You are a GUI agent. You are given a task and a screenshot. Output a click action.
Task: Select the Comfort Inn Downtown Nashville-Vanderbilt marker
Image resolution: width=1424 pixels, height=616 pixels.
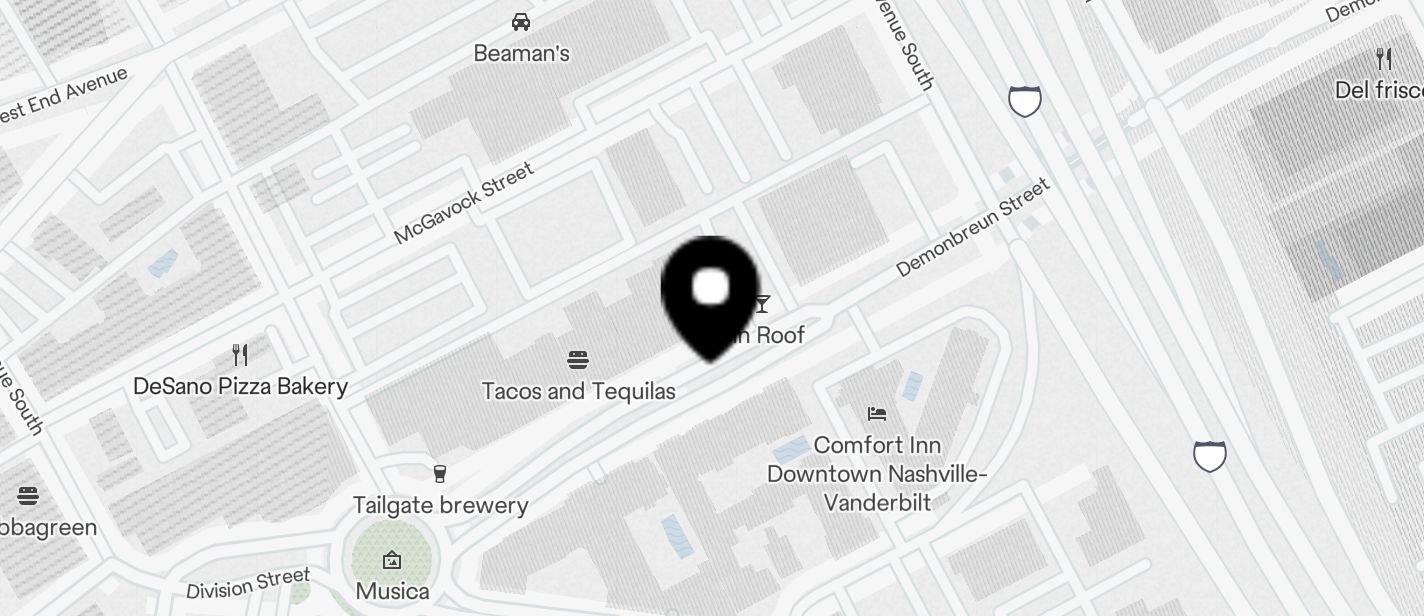tap(877, 414)
